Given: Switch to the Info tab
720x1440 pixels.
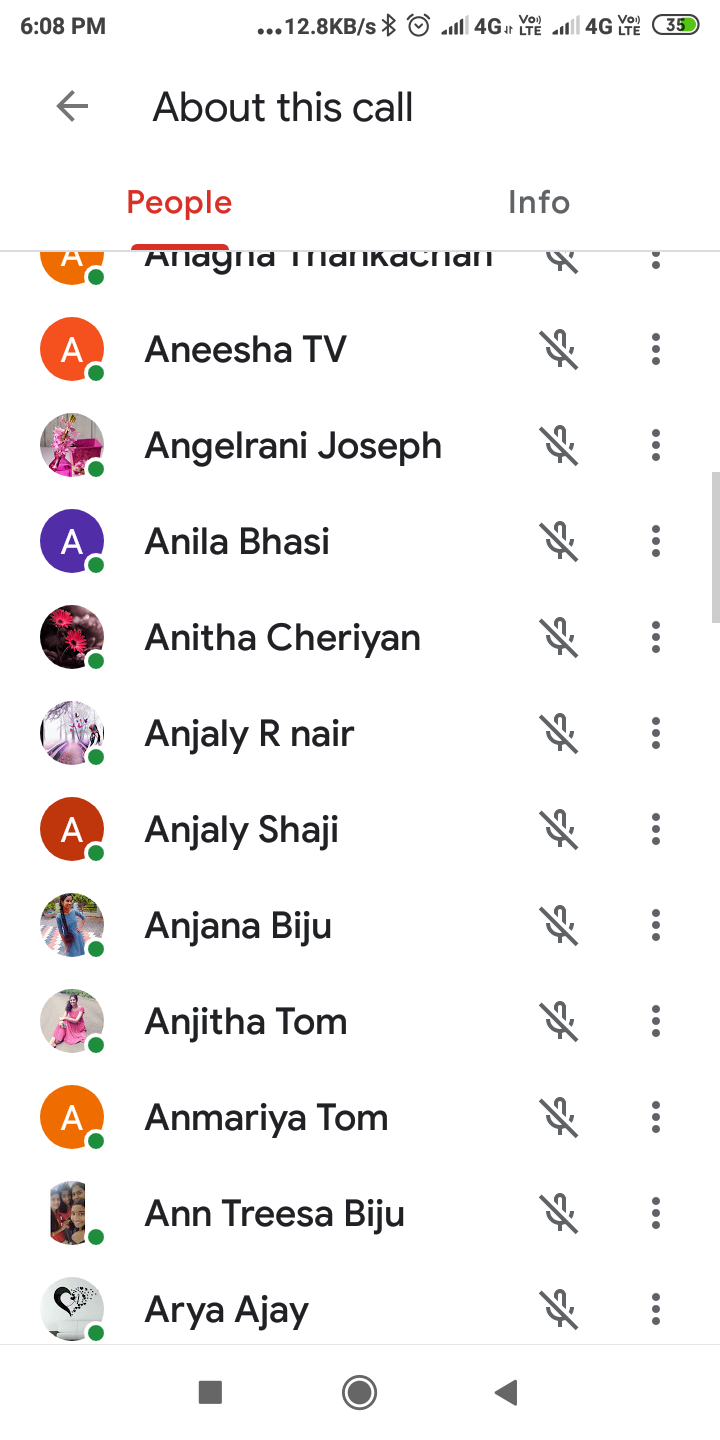Looking at the screenshot, I should click(538, 203).
